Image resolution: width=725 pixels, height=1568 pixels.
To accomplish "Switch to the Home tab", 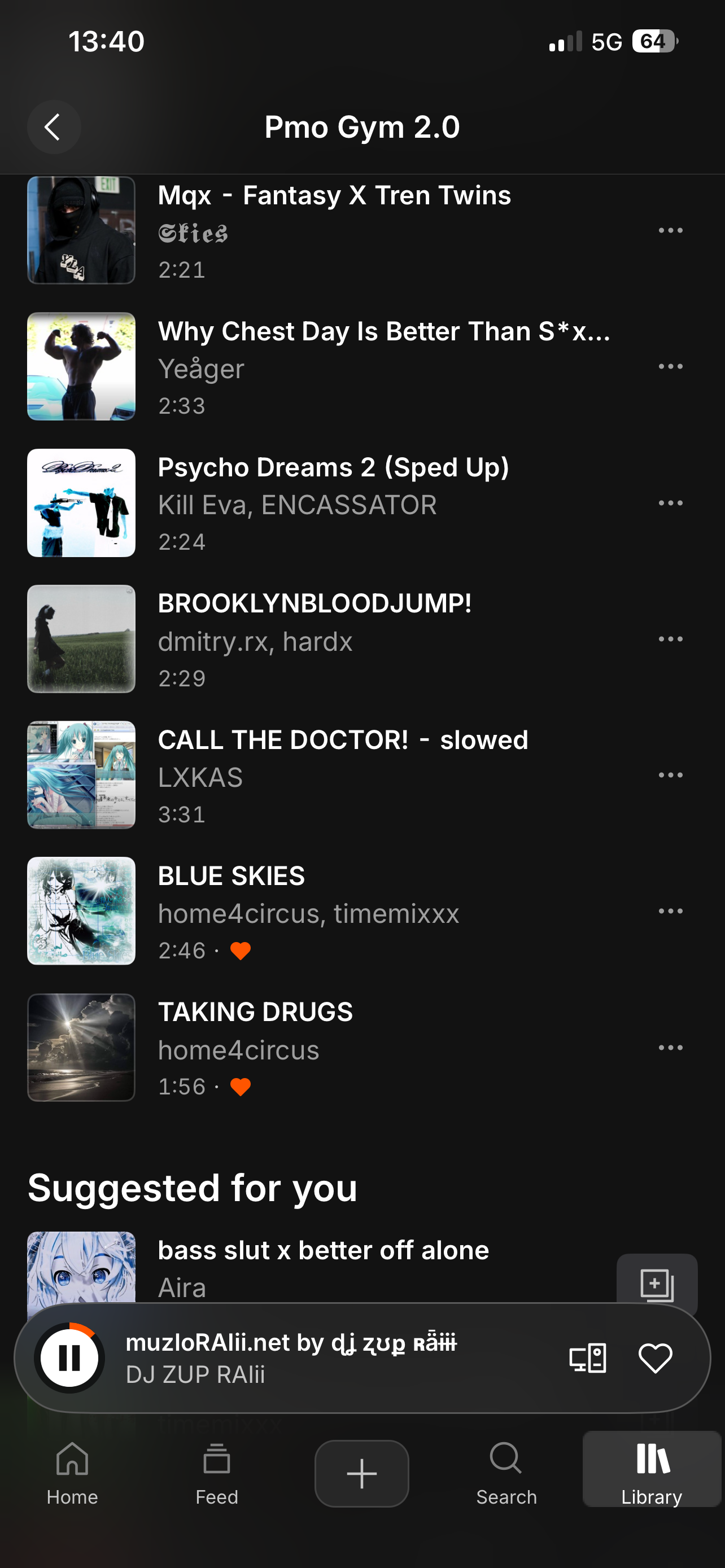I will point(72,1473).
